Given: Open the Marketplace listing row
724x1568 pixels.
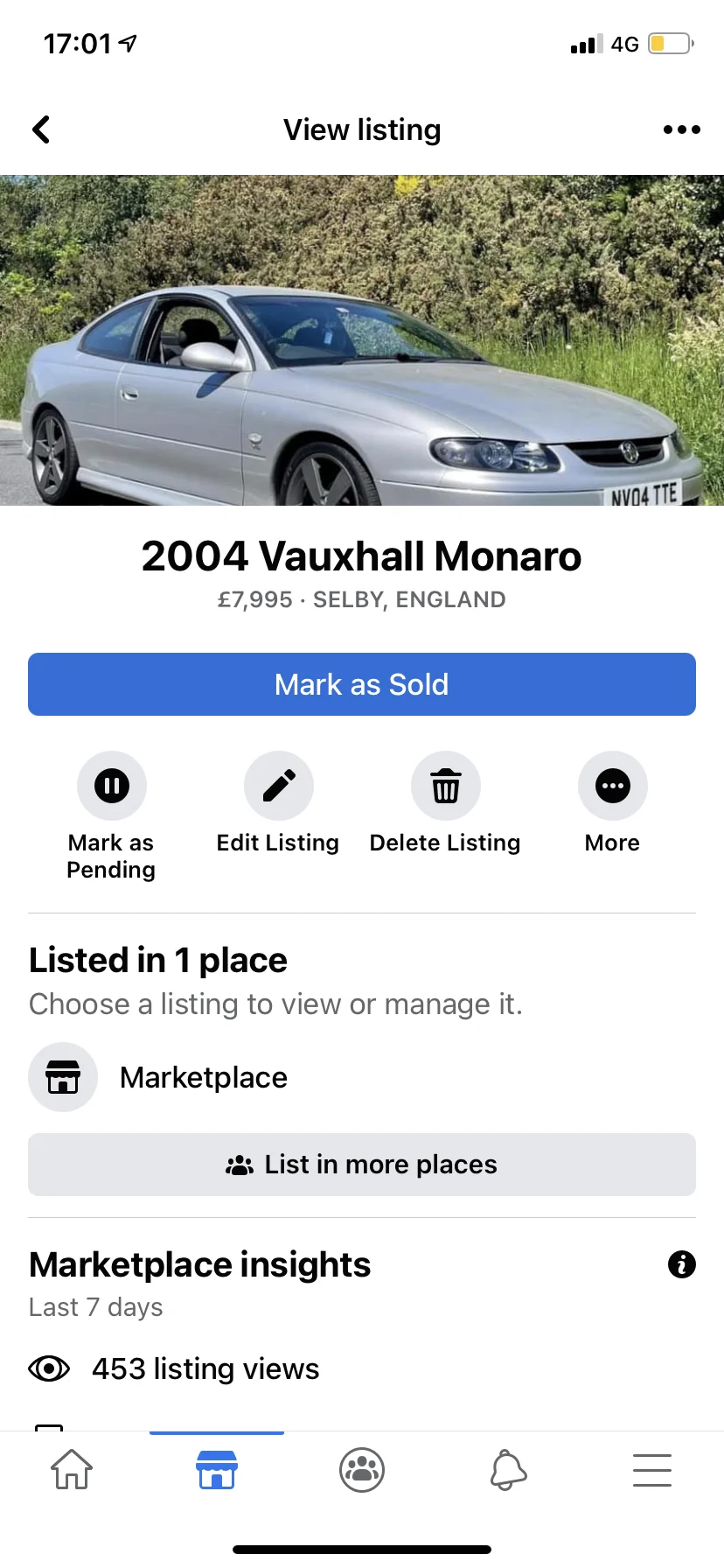Looking at the screenshot, I should (x=362, y=1077).
